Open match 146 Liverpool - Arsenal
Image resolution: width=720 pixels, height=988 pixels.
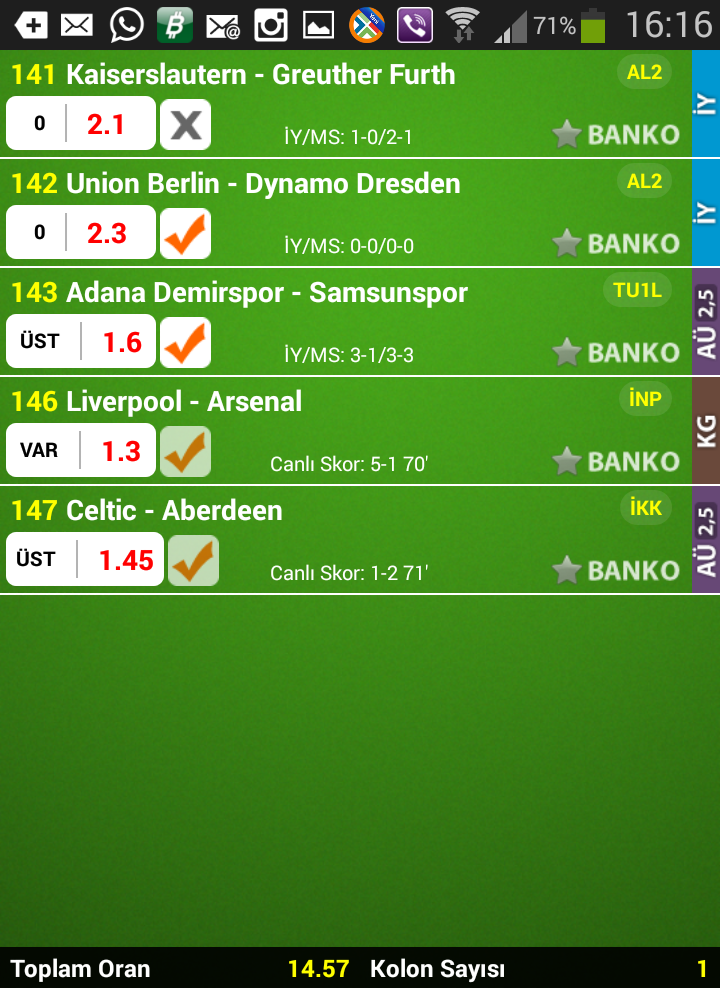click(x=156, y=402)
